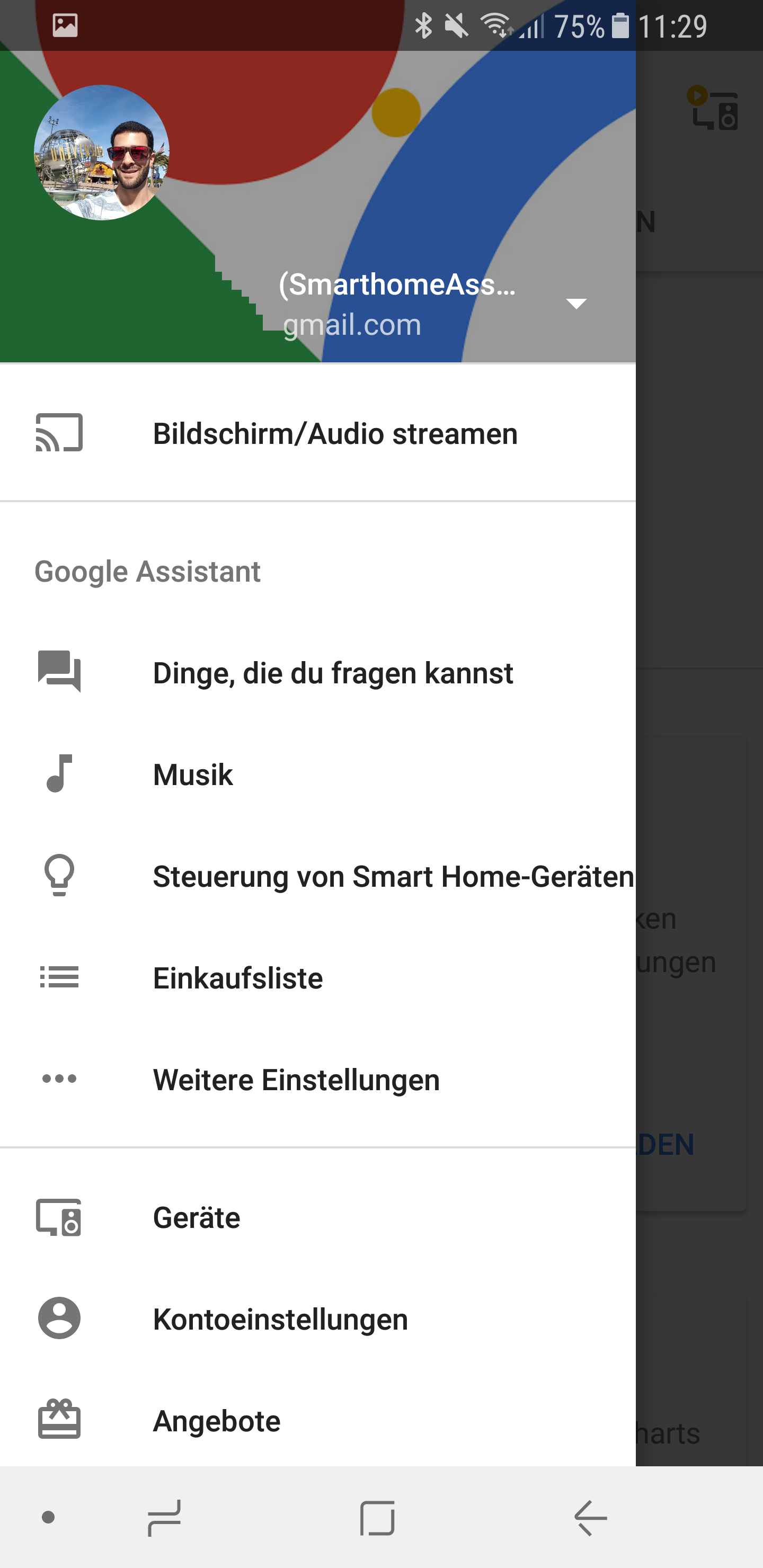Tap the system back button
This screenshot has height=1568, width=763.
(591, 1518)
